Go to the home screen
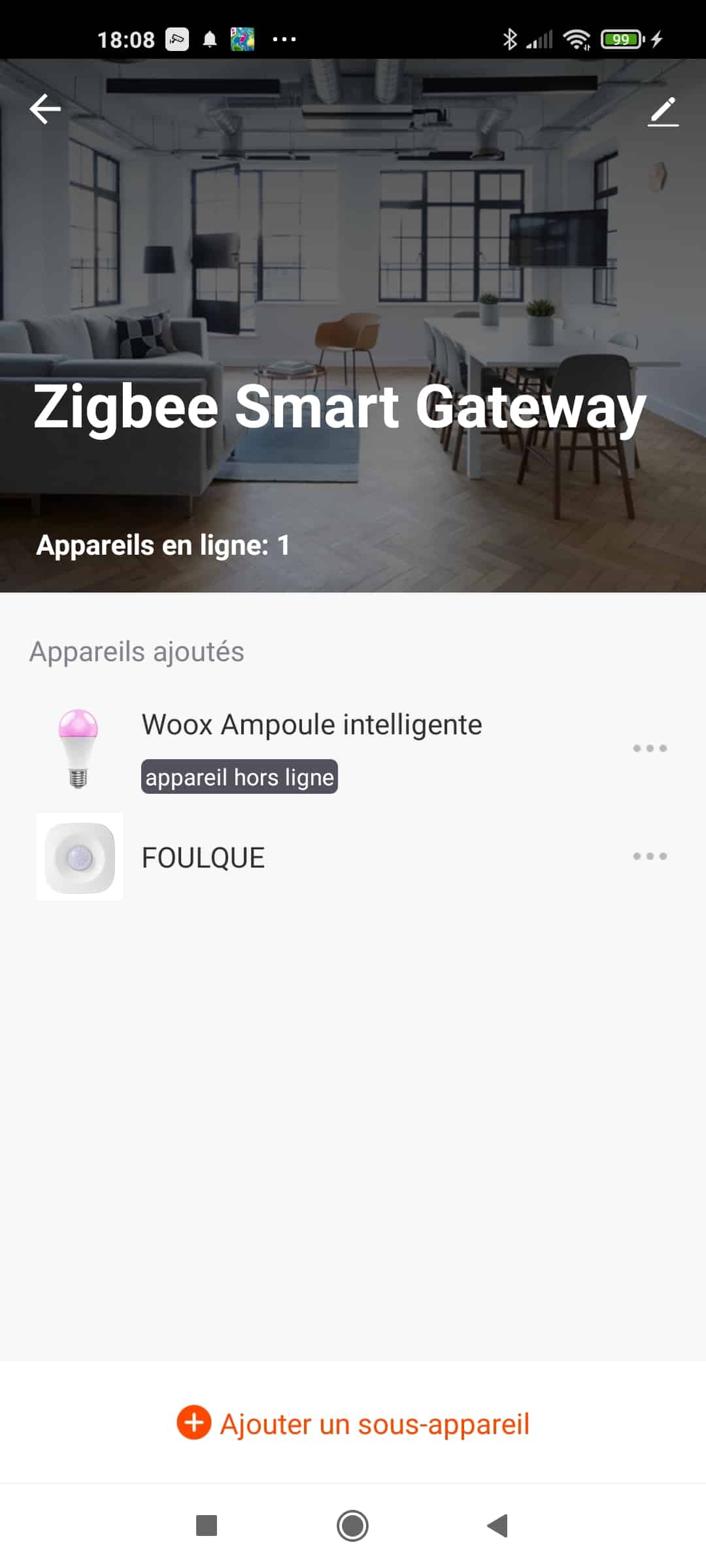706x1568 pixels. pos(352,1526)
